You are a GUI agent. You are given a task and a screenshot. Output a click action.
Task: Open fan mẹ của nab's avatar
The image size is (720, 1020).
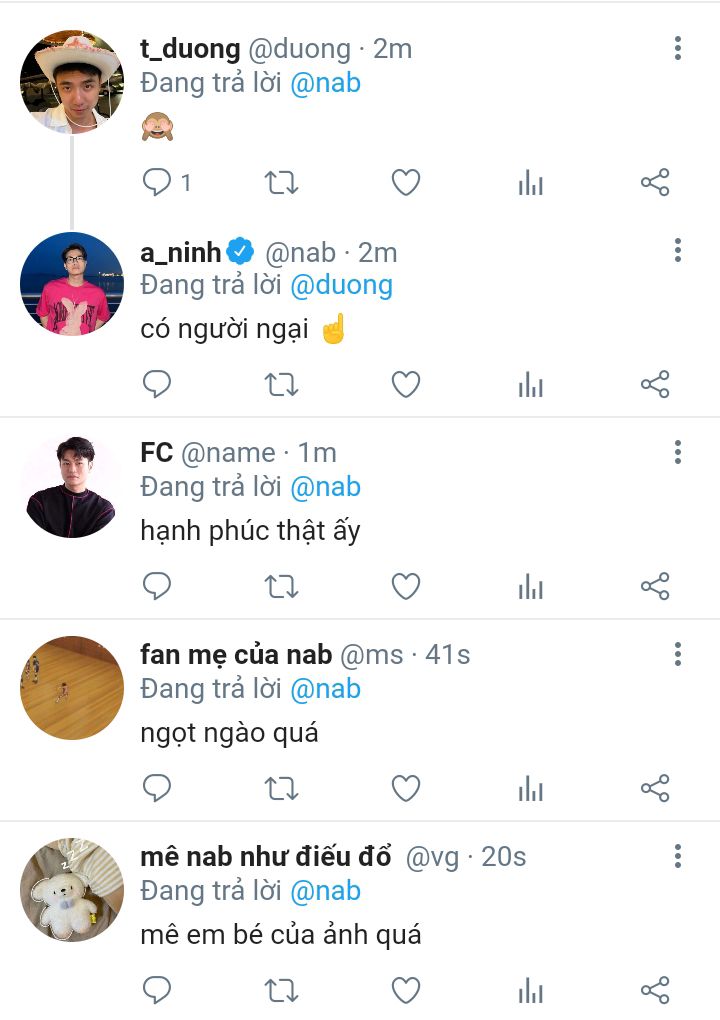click(x=72, y=687)
